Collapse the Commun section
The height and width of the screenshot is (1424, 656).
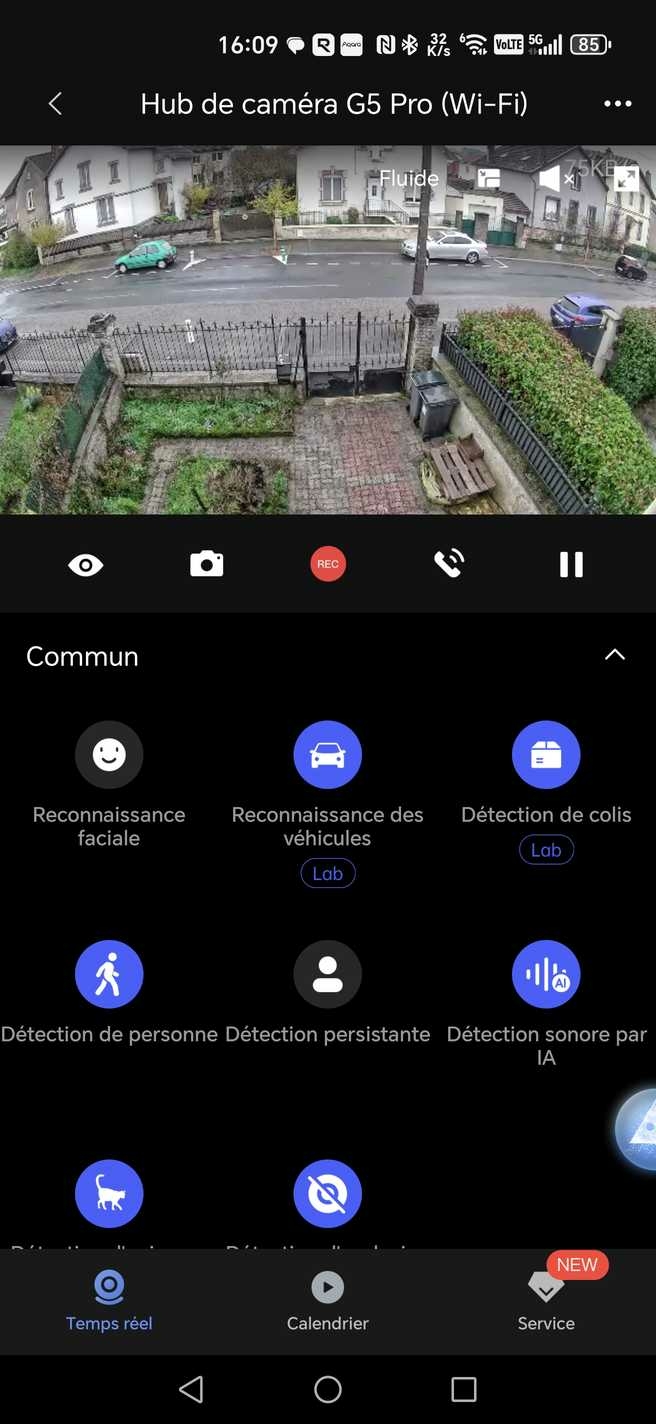[615, 655]
